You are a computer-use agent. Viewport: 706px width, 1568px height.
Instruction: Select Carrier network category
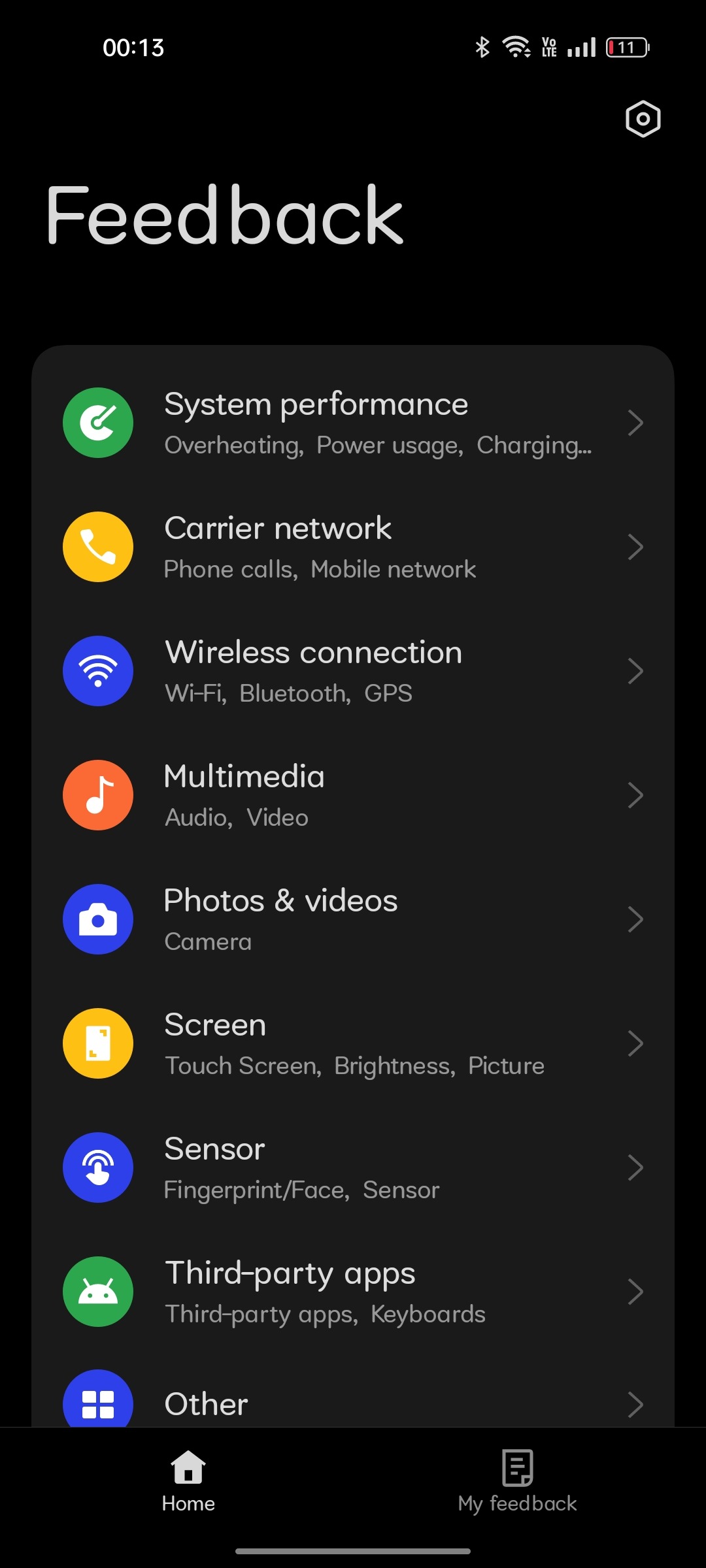click(x=353, y=547)
